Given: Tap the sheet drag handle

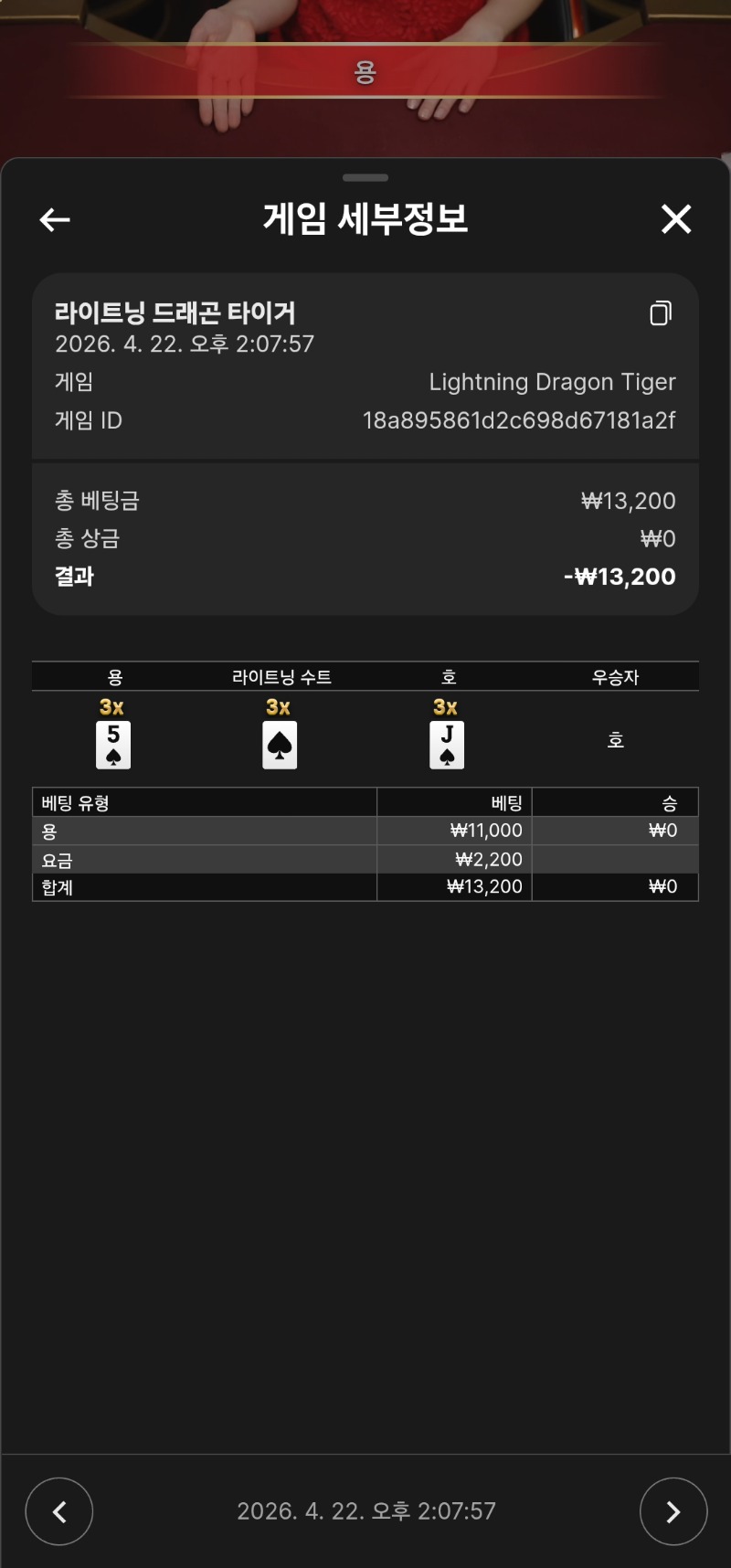Looking at the screenshot, I should pos(365,177).
